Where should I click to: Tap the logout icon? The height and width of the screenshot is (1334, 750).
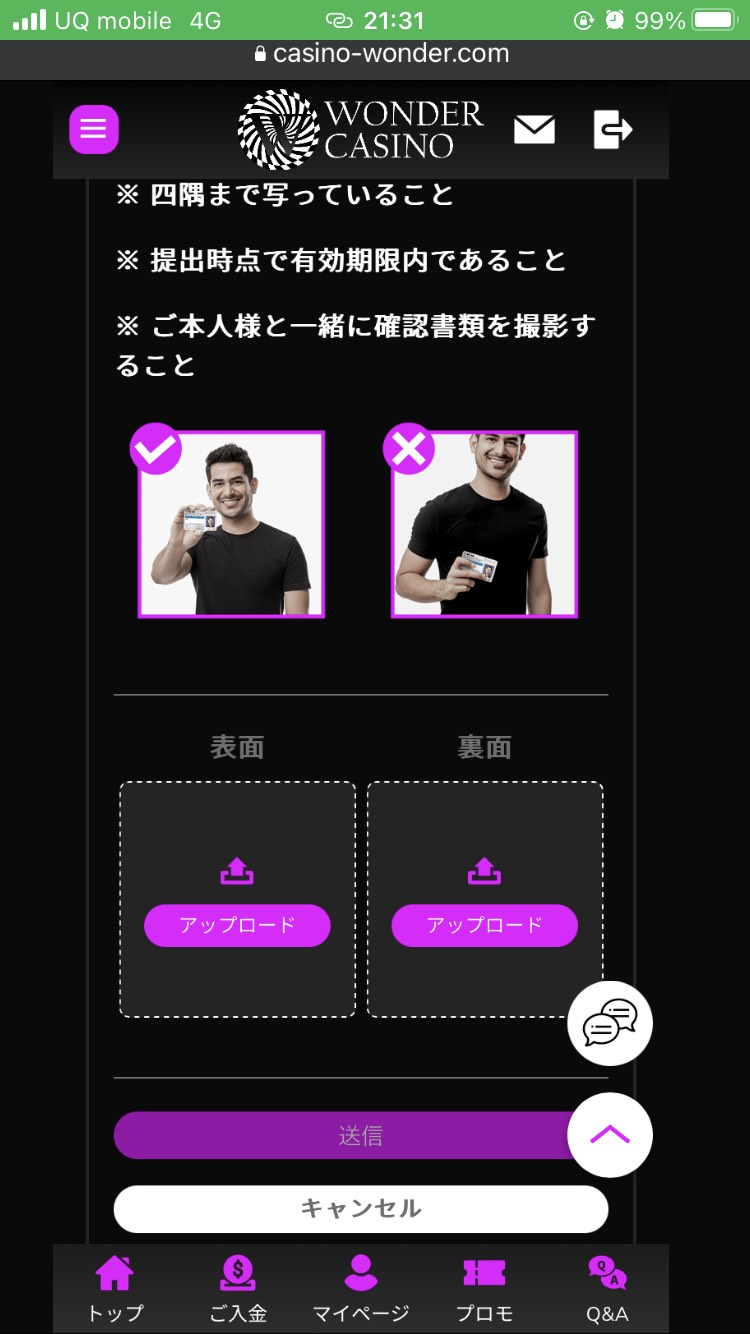click(612, 130)
